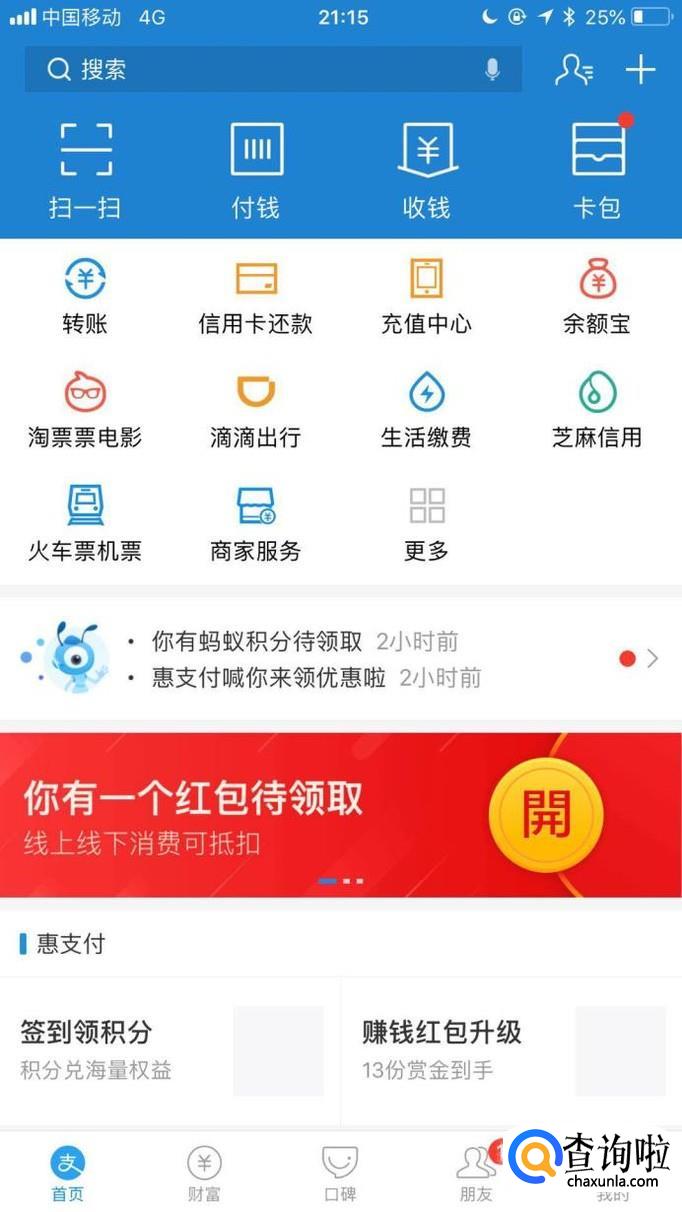Switch to the 财富 tab

pyautogui.click(x=204, y=1174)
